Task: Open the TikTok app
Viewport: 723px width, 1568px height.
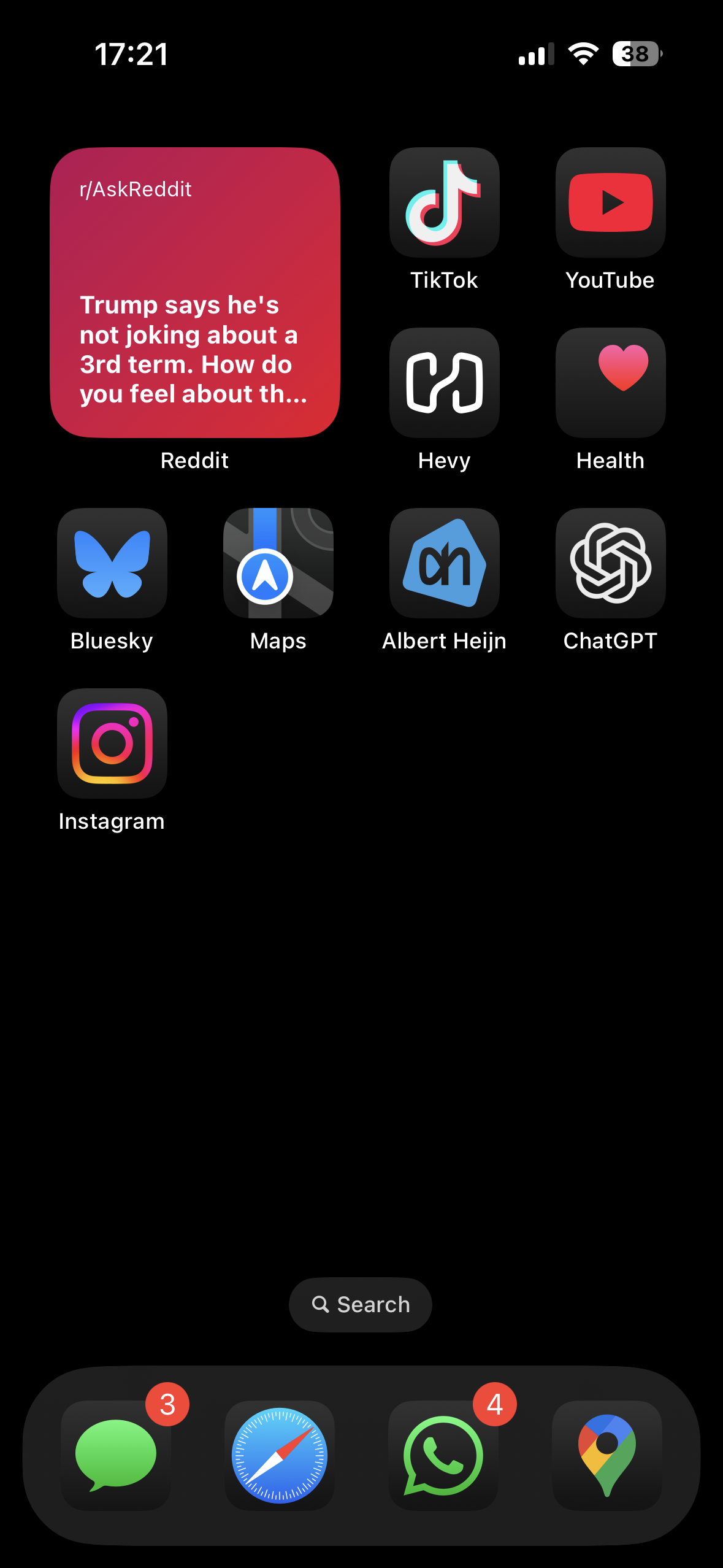Action: point(444,202)
